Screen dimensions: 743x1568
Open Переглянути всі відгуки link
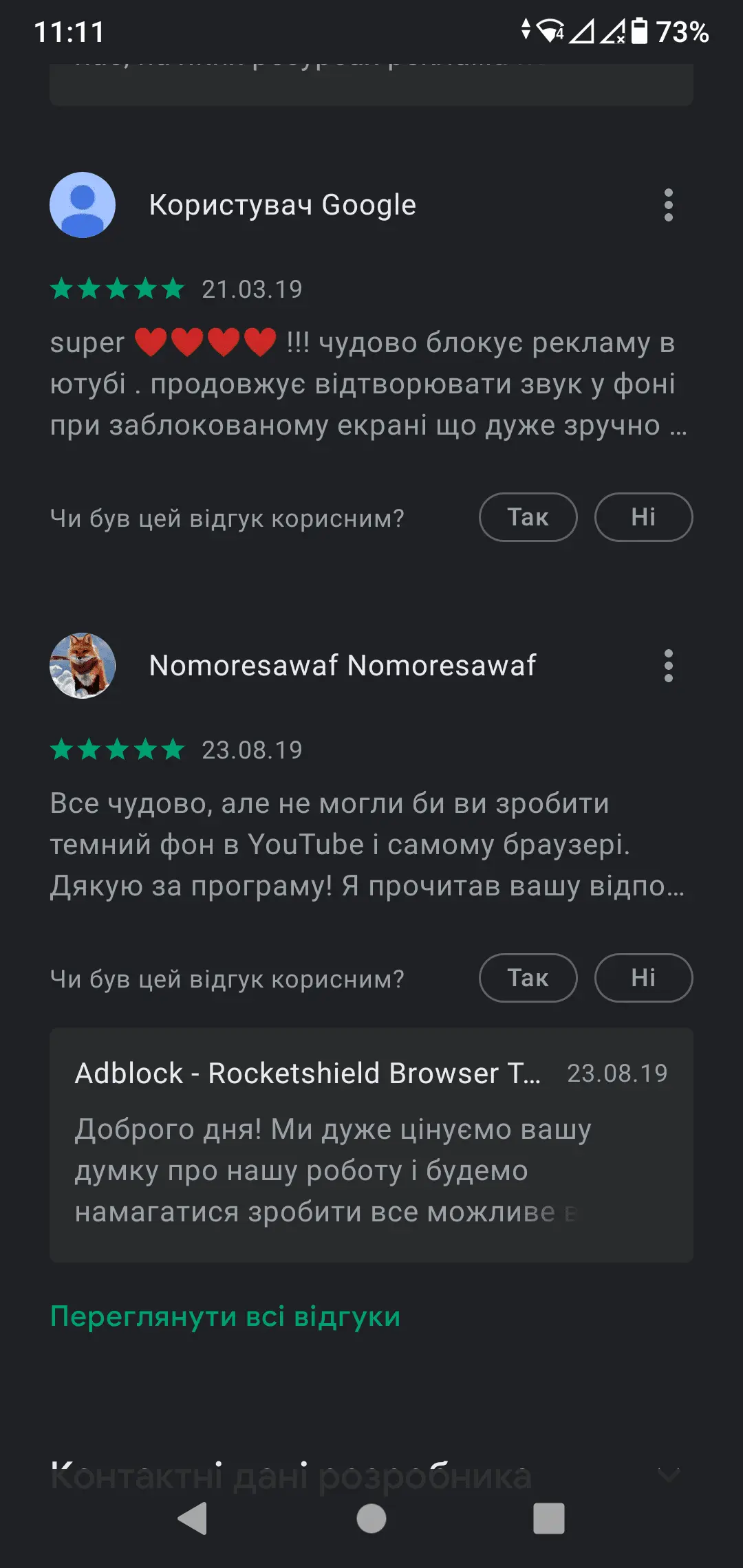[225, 1316]
